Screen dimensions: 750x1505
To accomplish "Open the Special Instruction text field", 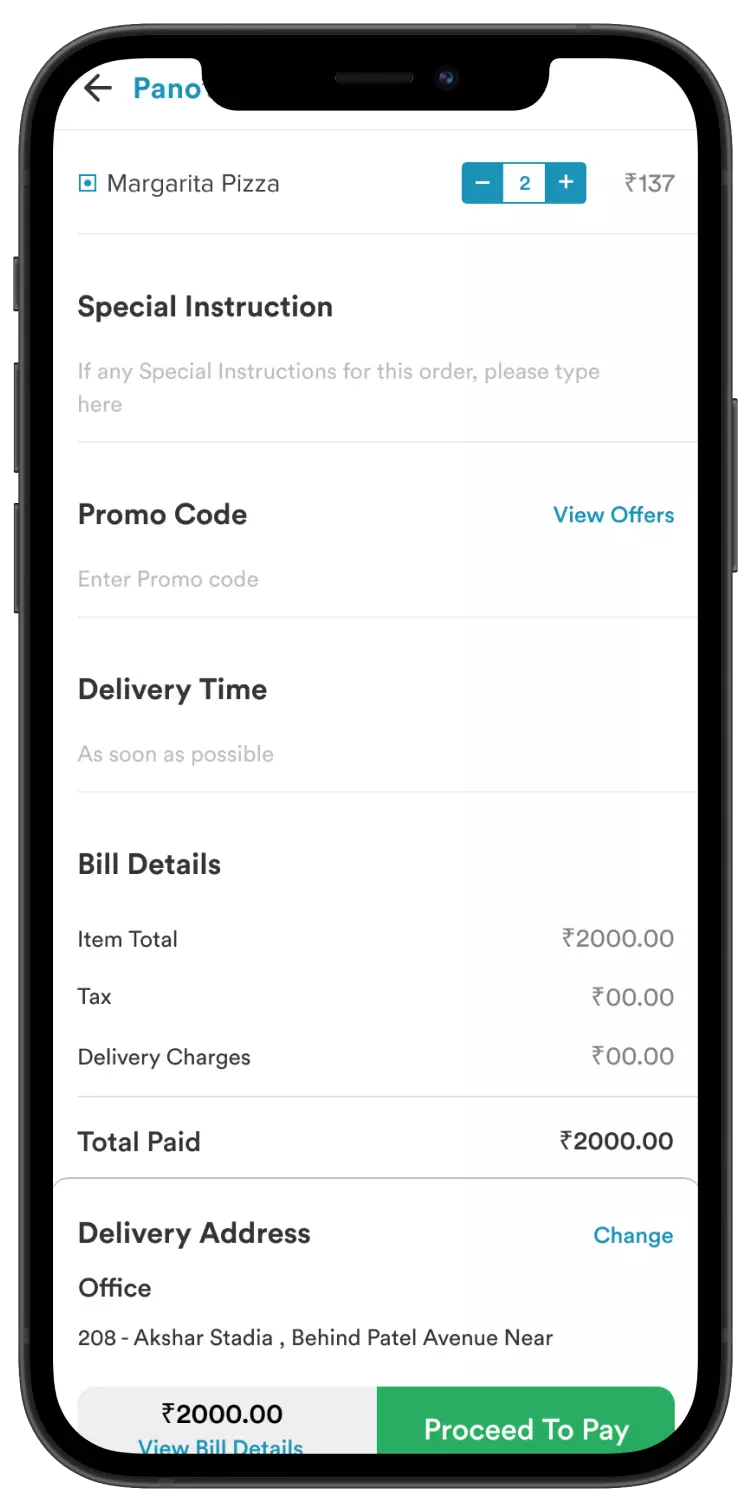I will pyautogui.click(x=338, y=387).
